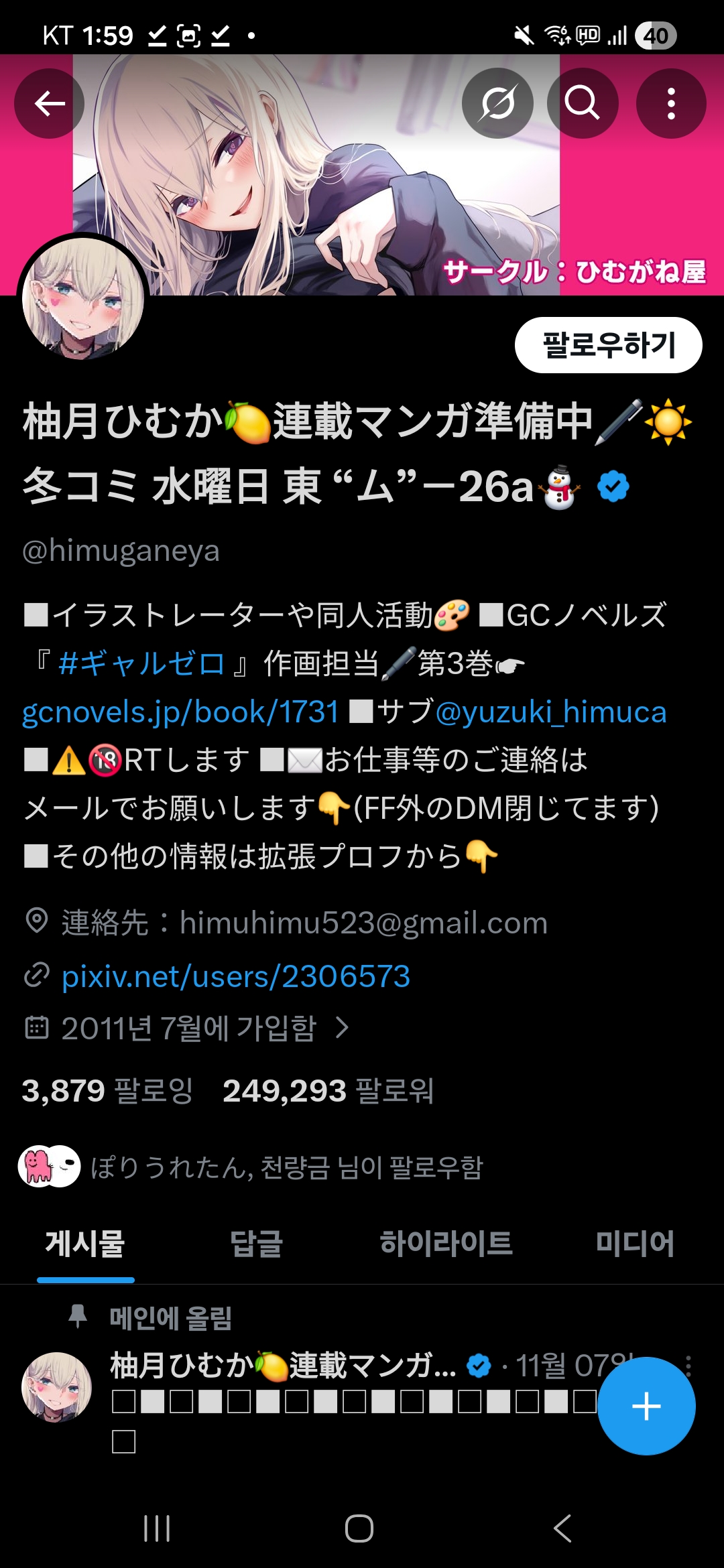Viewport: 724px width, 1568px height.
Task: View the 3,879 팔로잉 list
Action: pos(107,1091)
